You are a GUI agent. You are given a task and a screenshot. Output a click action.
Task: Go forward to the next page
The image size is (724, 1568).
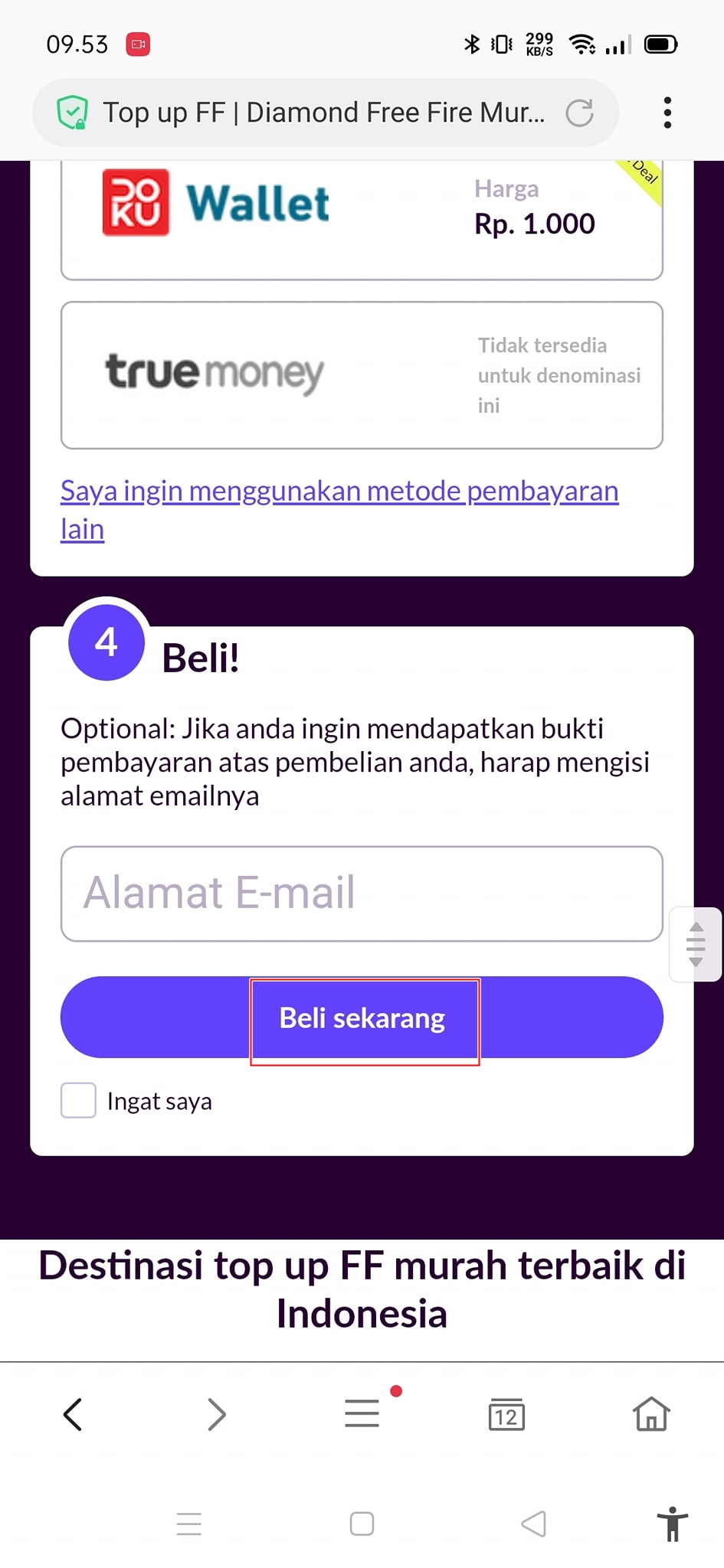(217, 1414)
